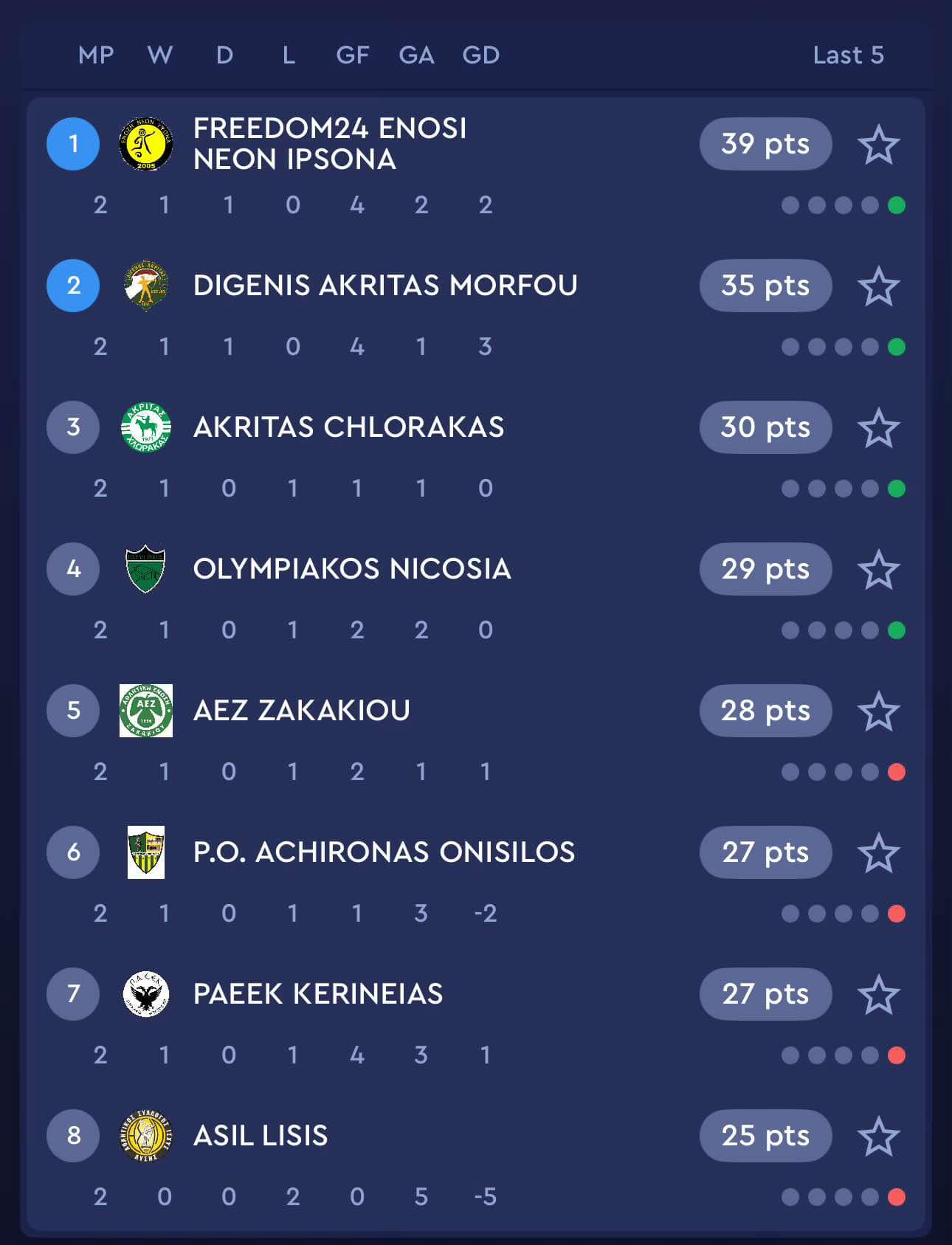952x1245 pixels.
Task: View Akritas Chlorakas team page
Action: [348, 427]
